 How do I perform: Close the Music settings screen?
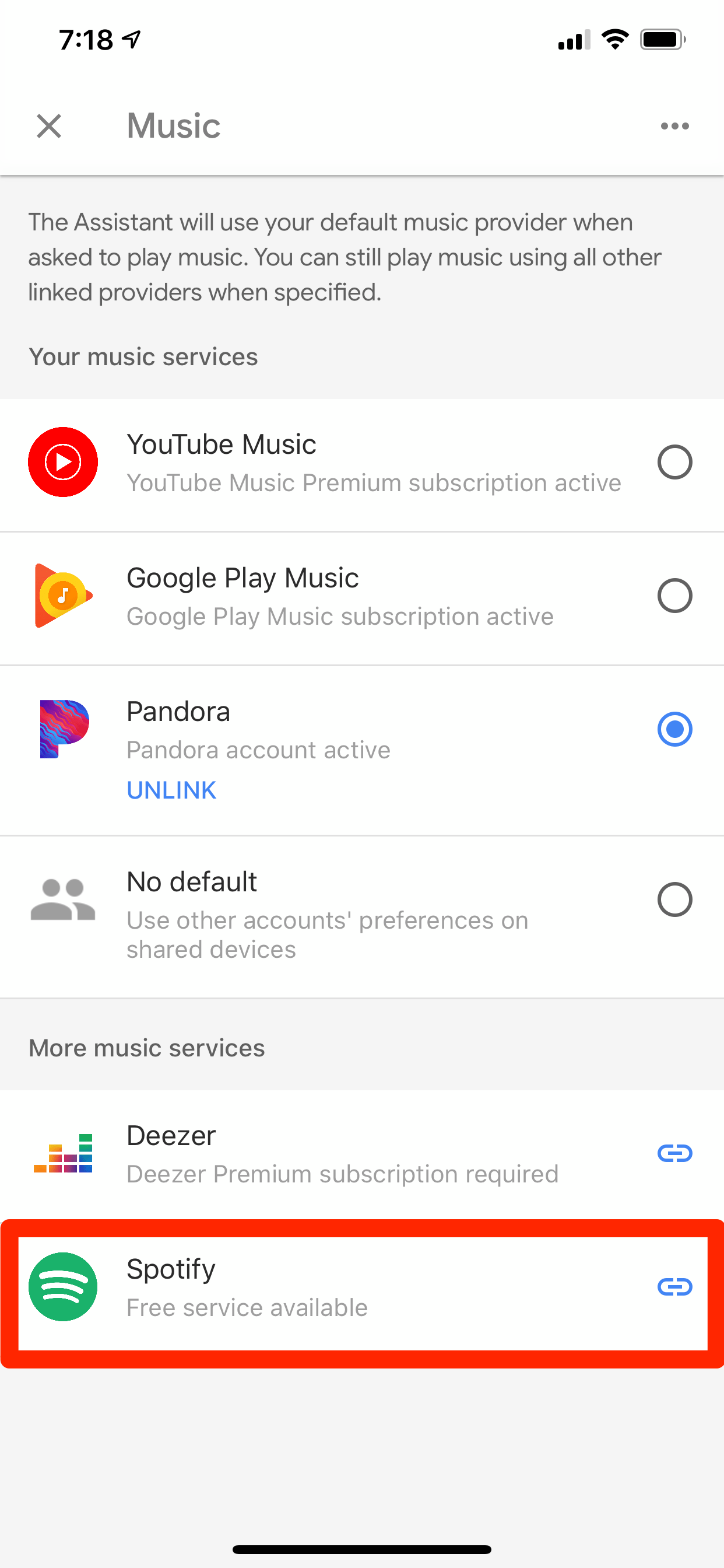click(x=48, y=126)
